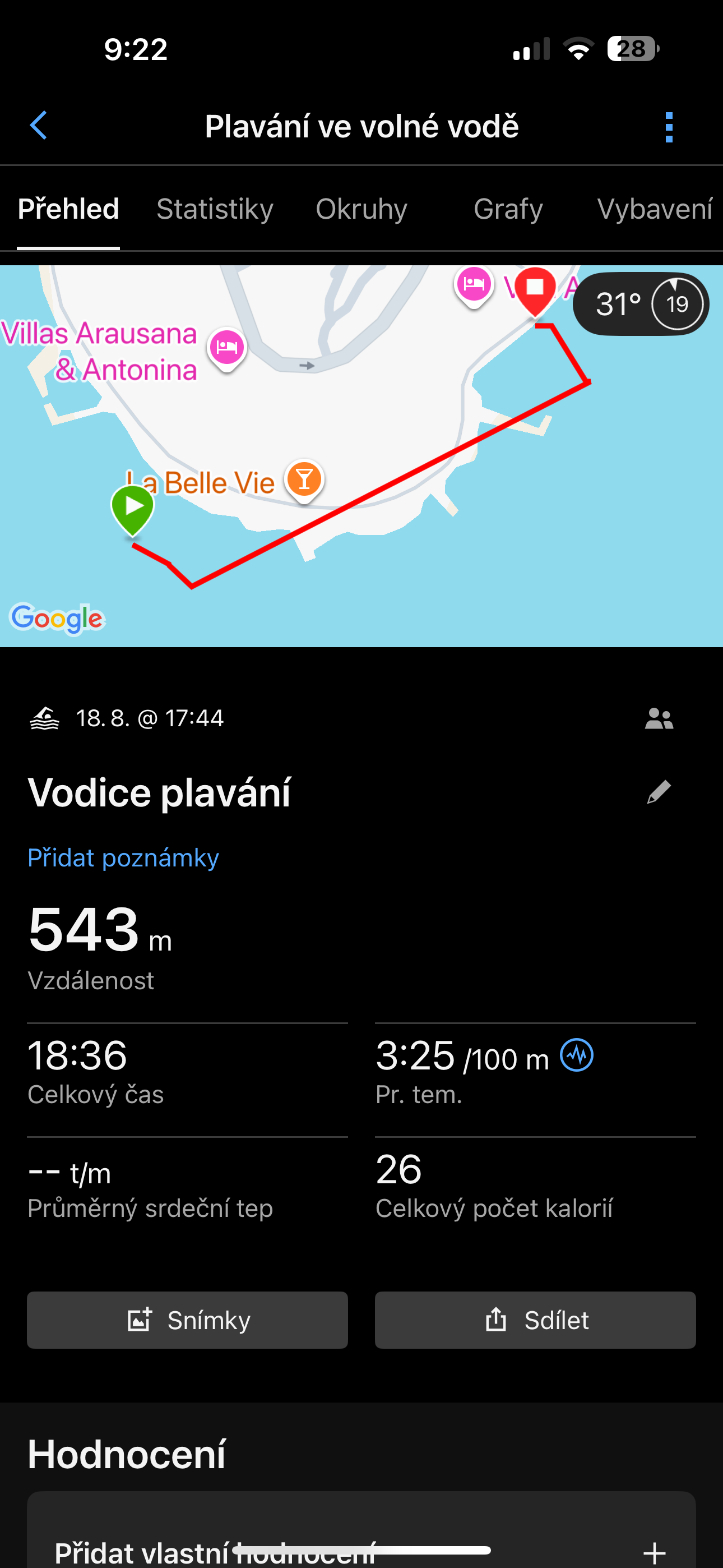Edit the Vodice plavání activity name
Viewport: 723px width, 1568px height.
click(659, 792)
